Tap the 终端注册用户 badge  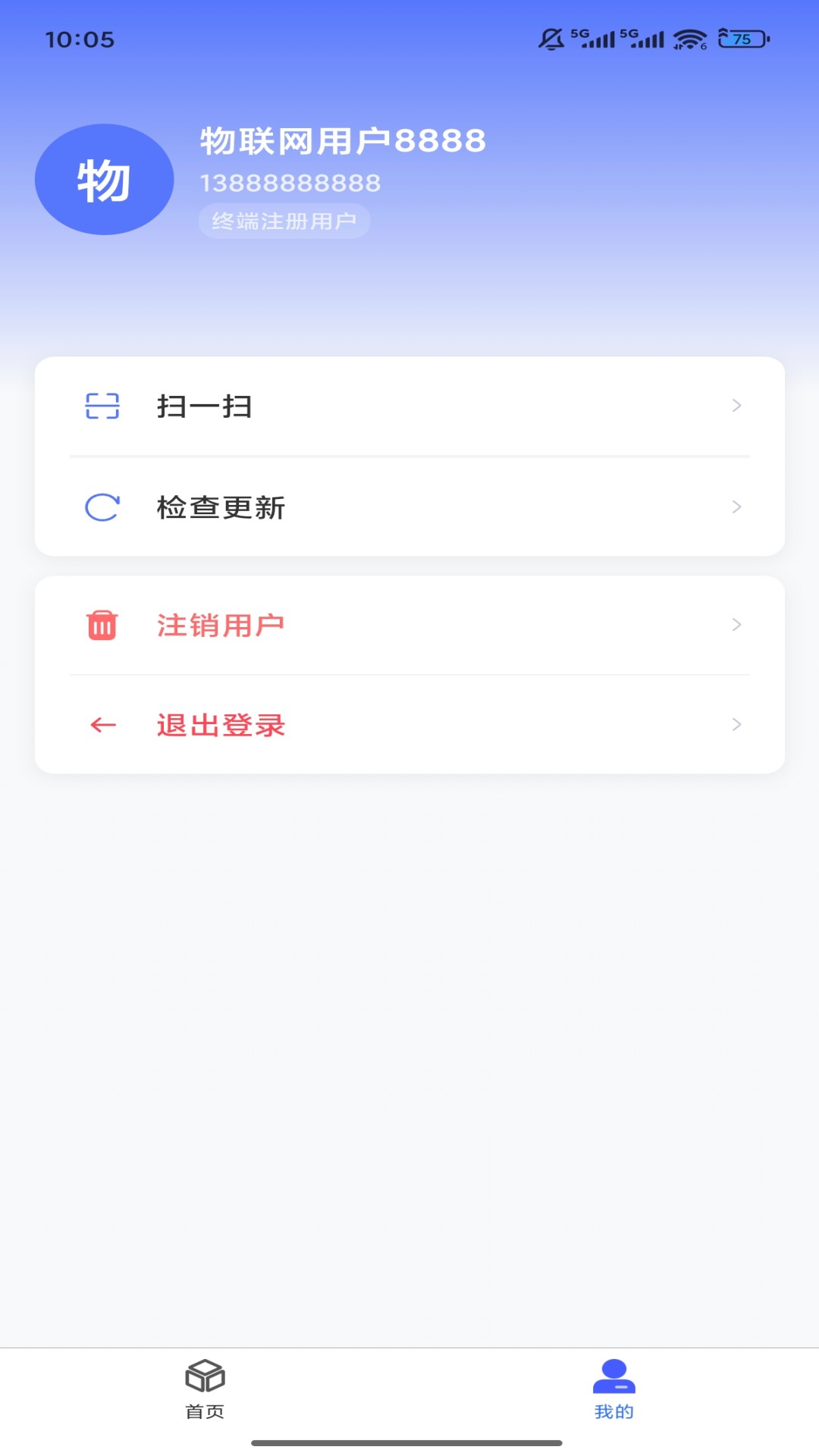point(284,221)
